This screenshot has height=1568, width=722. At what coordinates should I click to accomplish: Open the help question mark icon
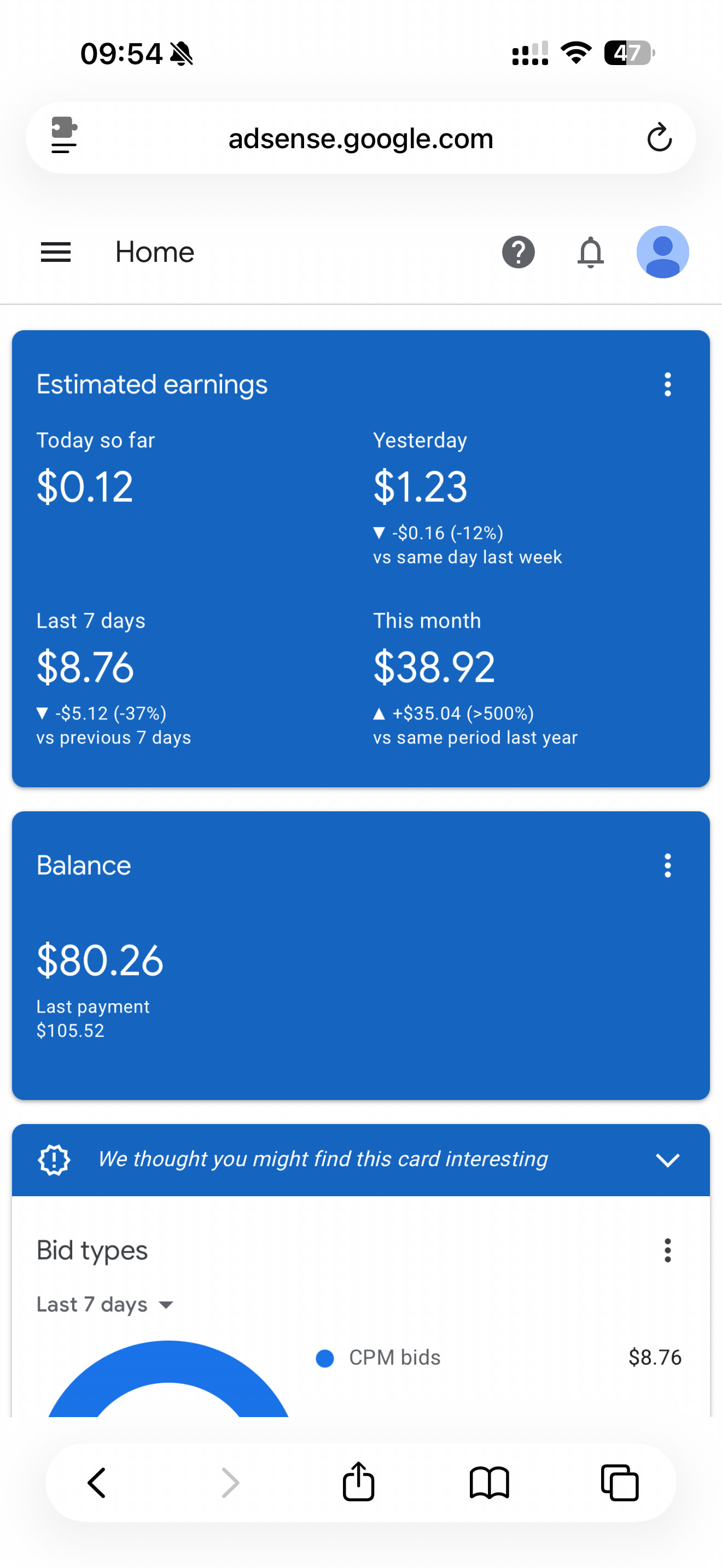click(518, 252)
